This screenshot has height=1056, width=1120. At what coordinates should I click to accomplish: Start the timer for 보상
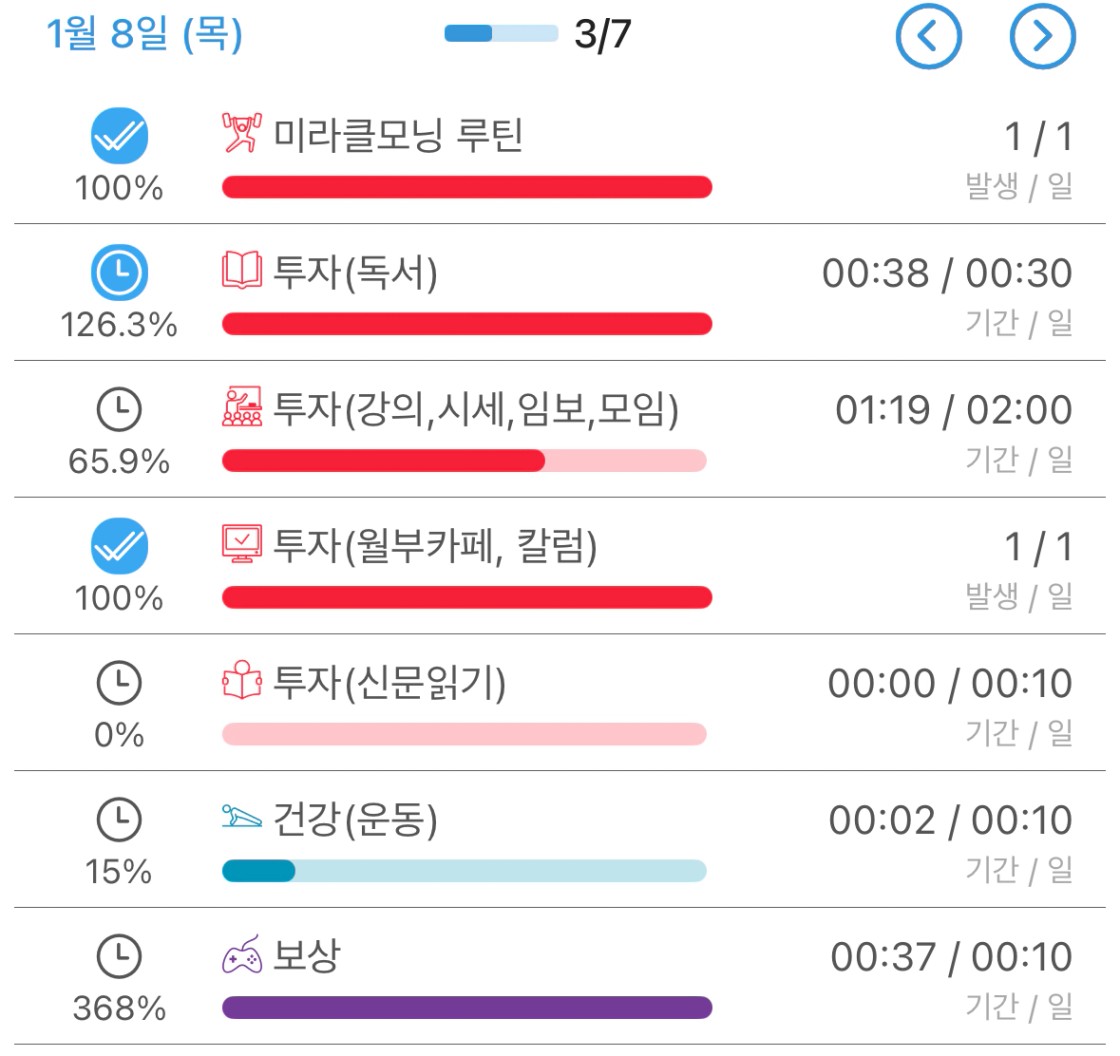119,957
